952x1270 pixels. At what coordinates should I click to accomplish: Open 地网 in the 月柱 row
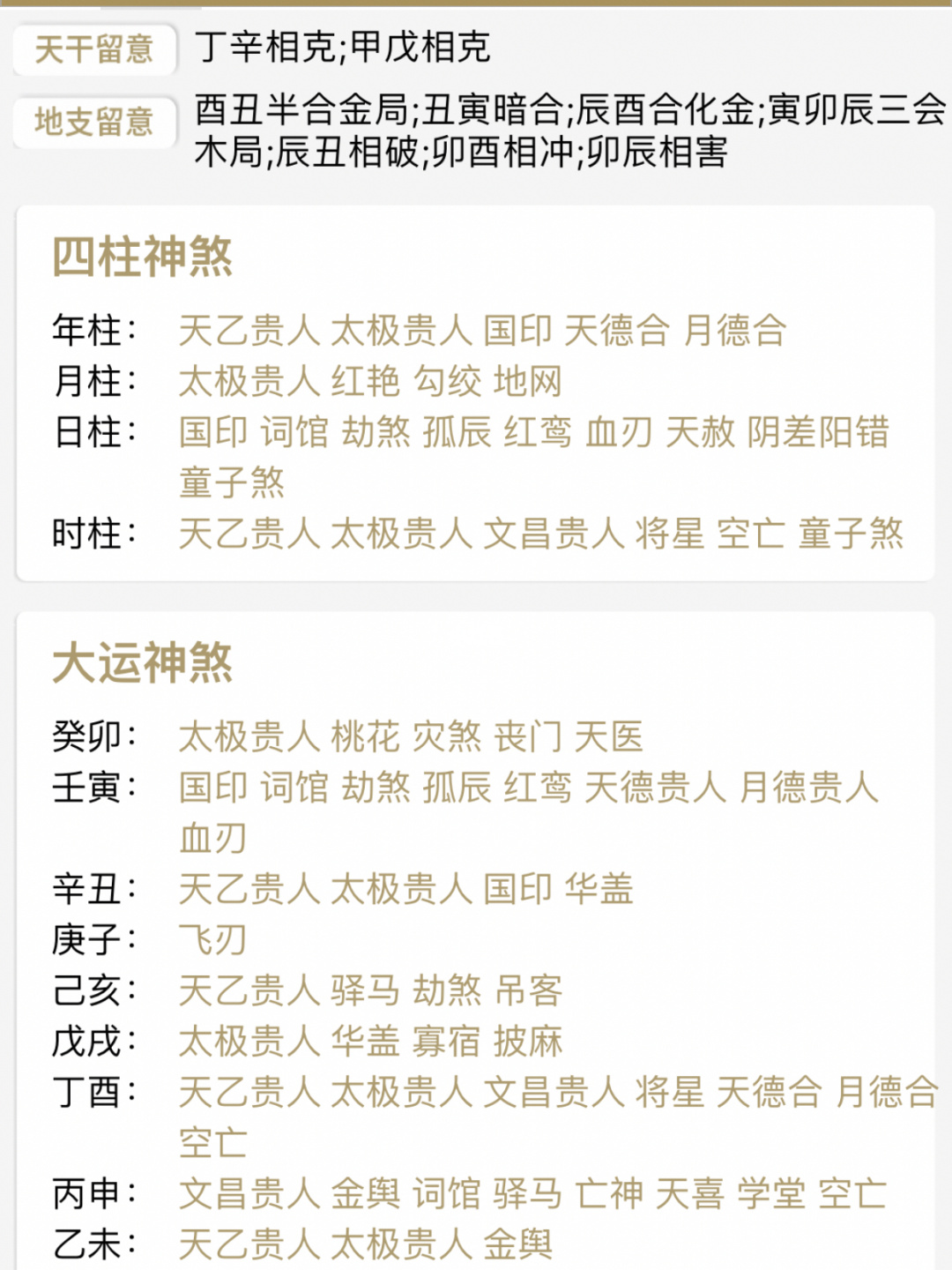[x=527, y=382]
